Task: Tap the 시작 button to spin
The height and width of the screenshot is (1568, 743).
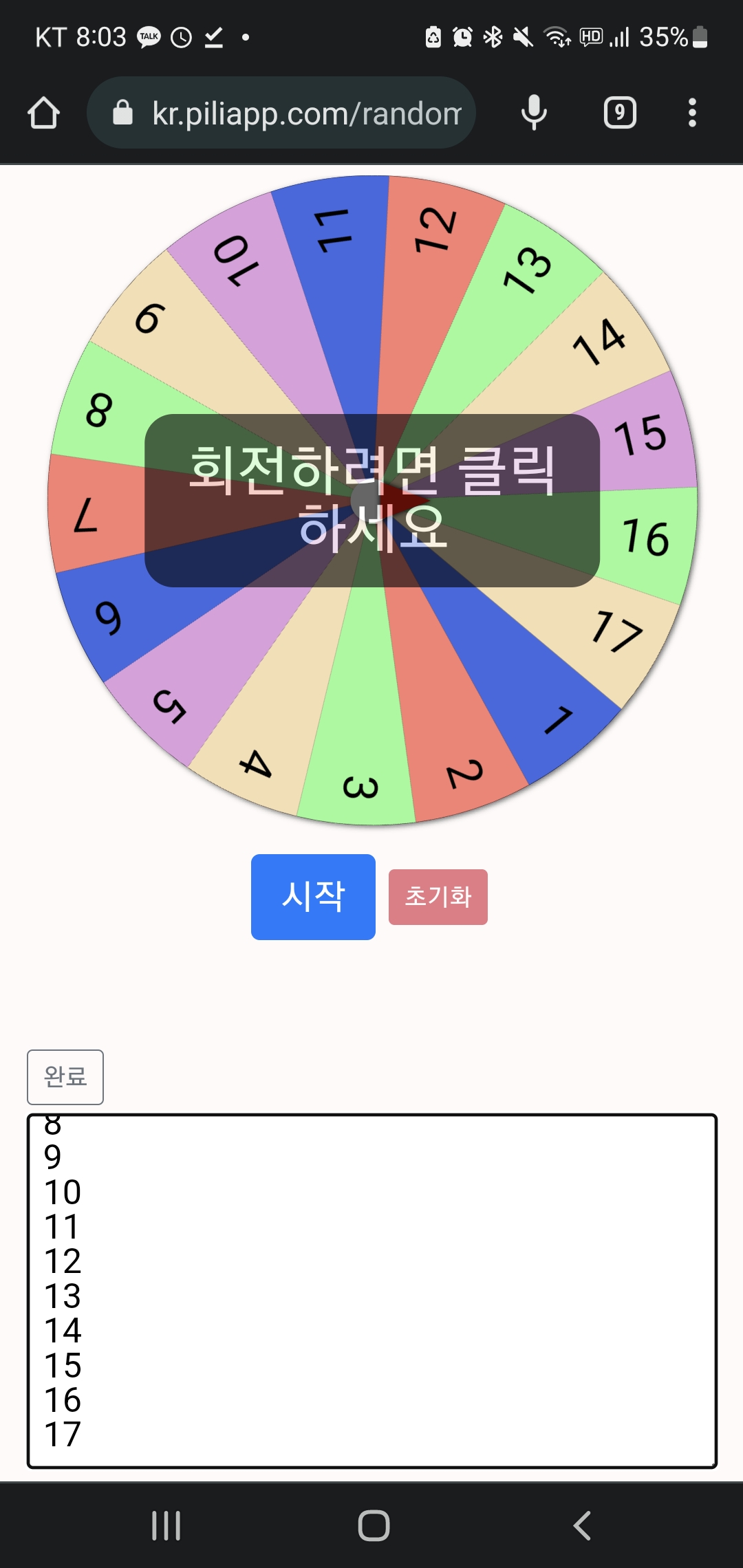Action: [x=313, y=897]
